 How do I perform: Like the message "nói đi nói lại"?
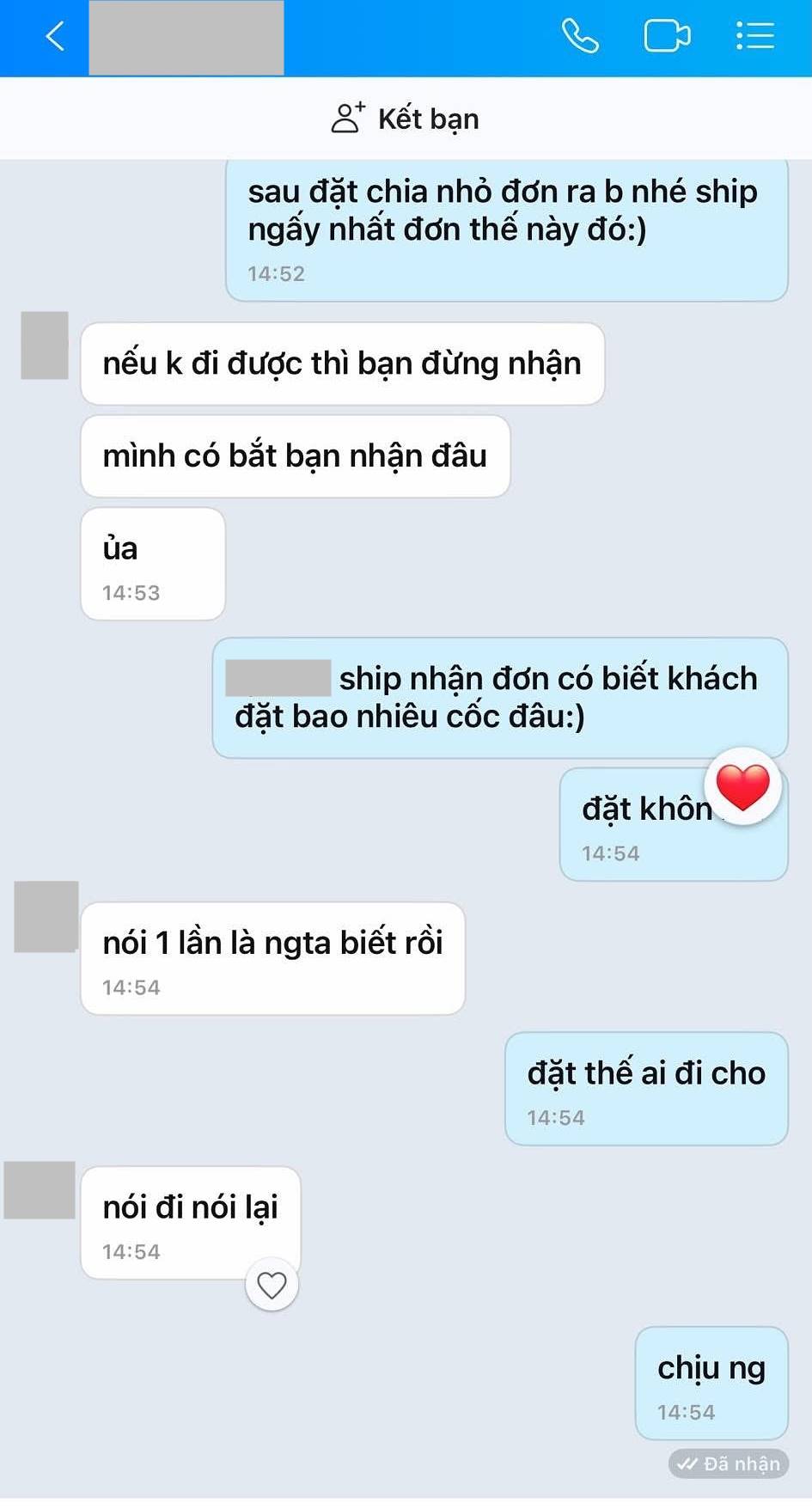[x=272, y=1285]
